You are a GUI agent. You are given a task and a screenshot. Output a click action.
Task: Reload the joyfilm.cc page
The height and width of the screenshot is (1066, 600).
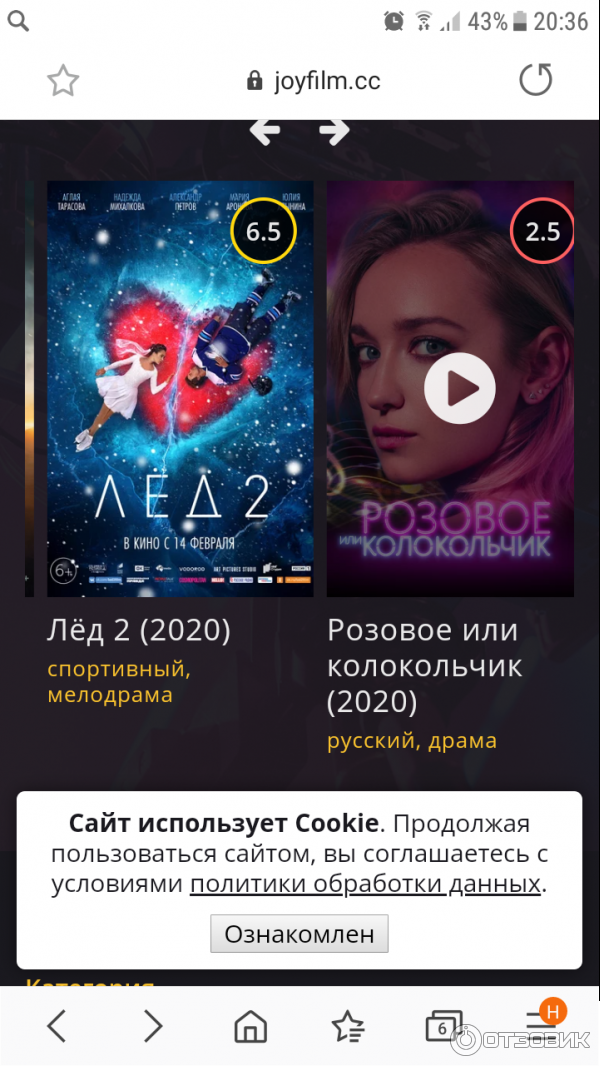(x=535, y=81)
